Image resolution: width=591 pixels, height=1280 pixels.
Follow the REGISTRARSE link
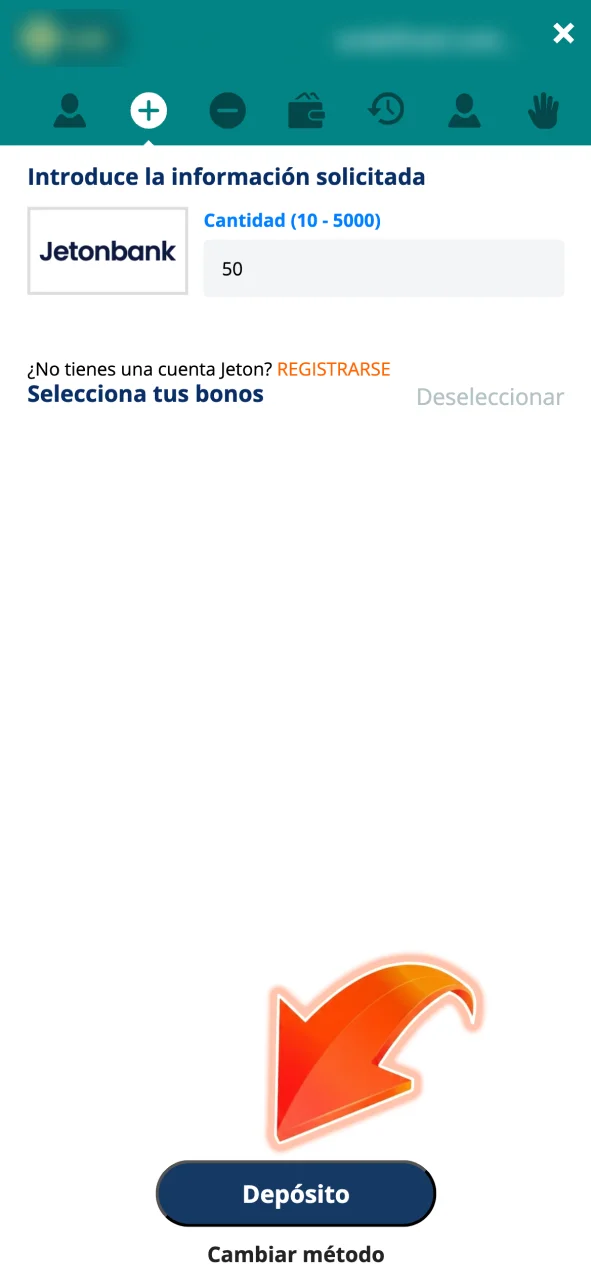click(334, 369)
